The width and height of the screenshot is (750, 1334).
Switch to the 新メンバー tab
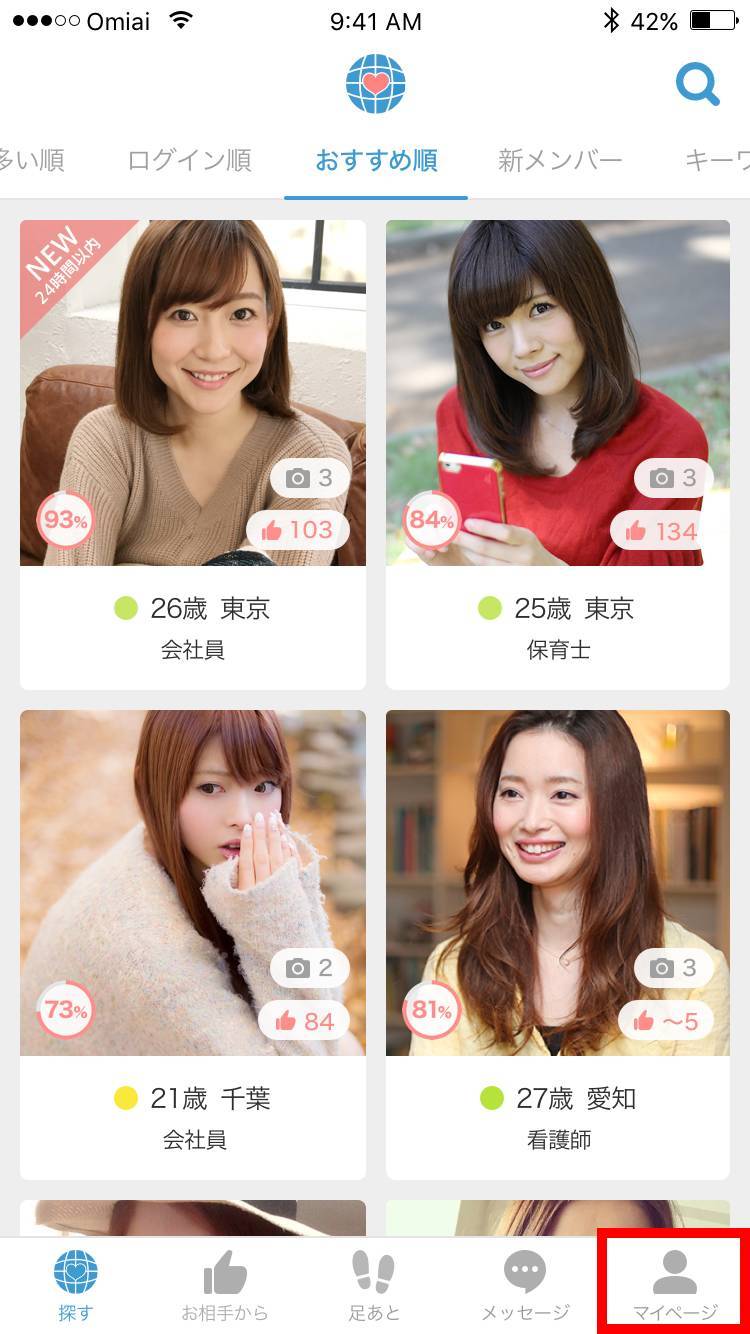click(x=560, y=160)
